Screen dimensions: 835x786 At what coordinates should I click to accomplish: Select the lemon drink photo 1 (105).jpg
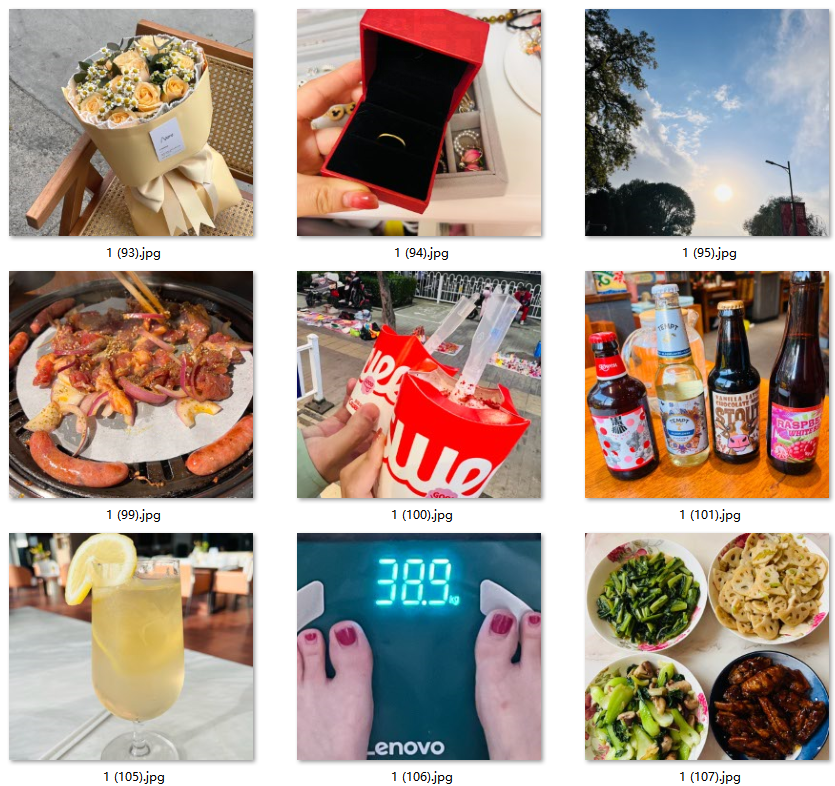[131, 647]
